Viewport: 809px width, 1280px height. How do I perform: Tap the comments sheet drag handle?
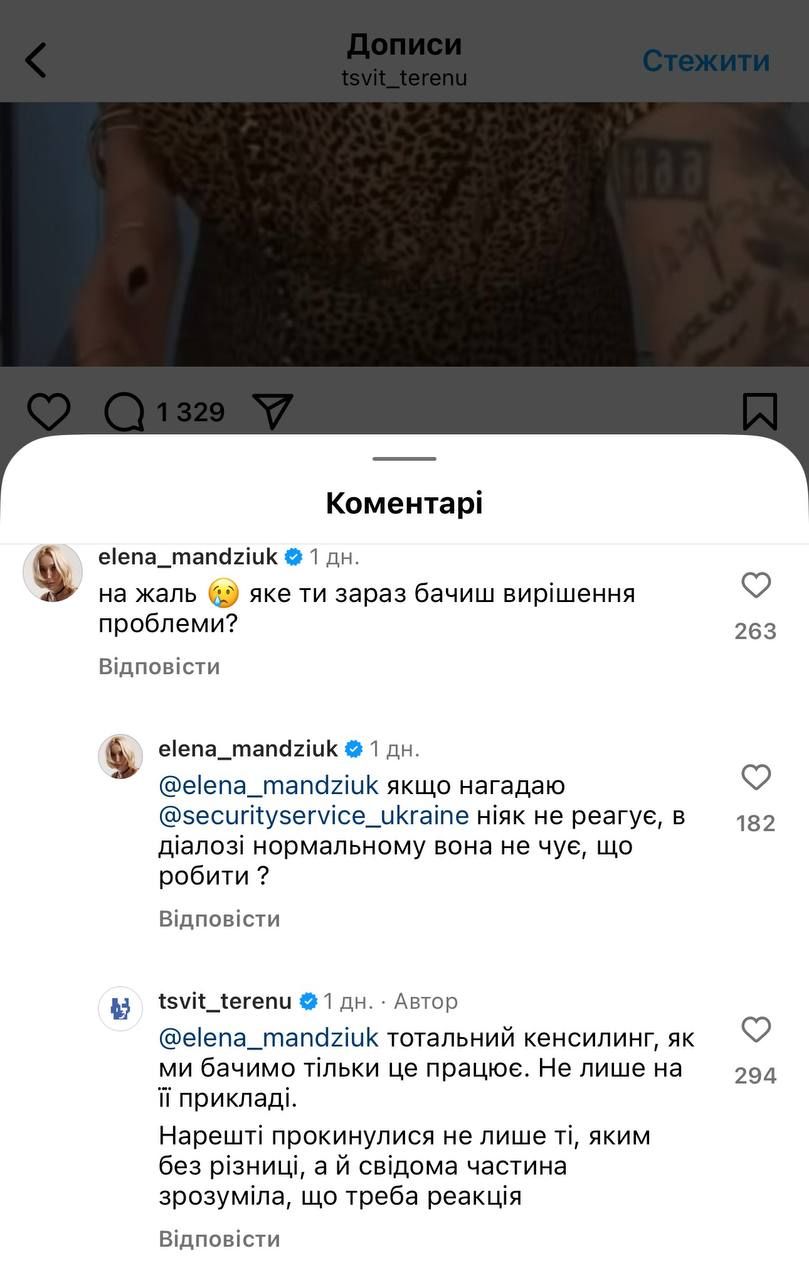(x=404, y=459)
